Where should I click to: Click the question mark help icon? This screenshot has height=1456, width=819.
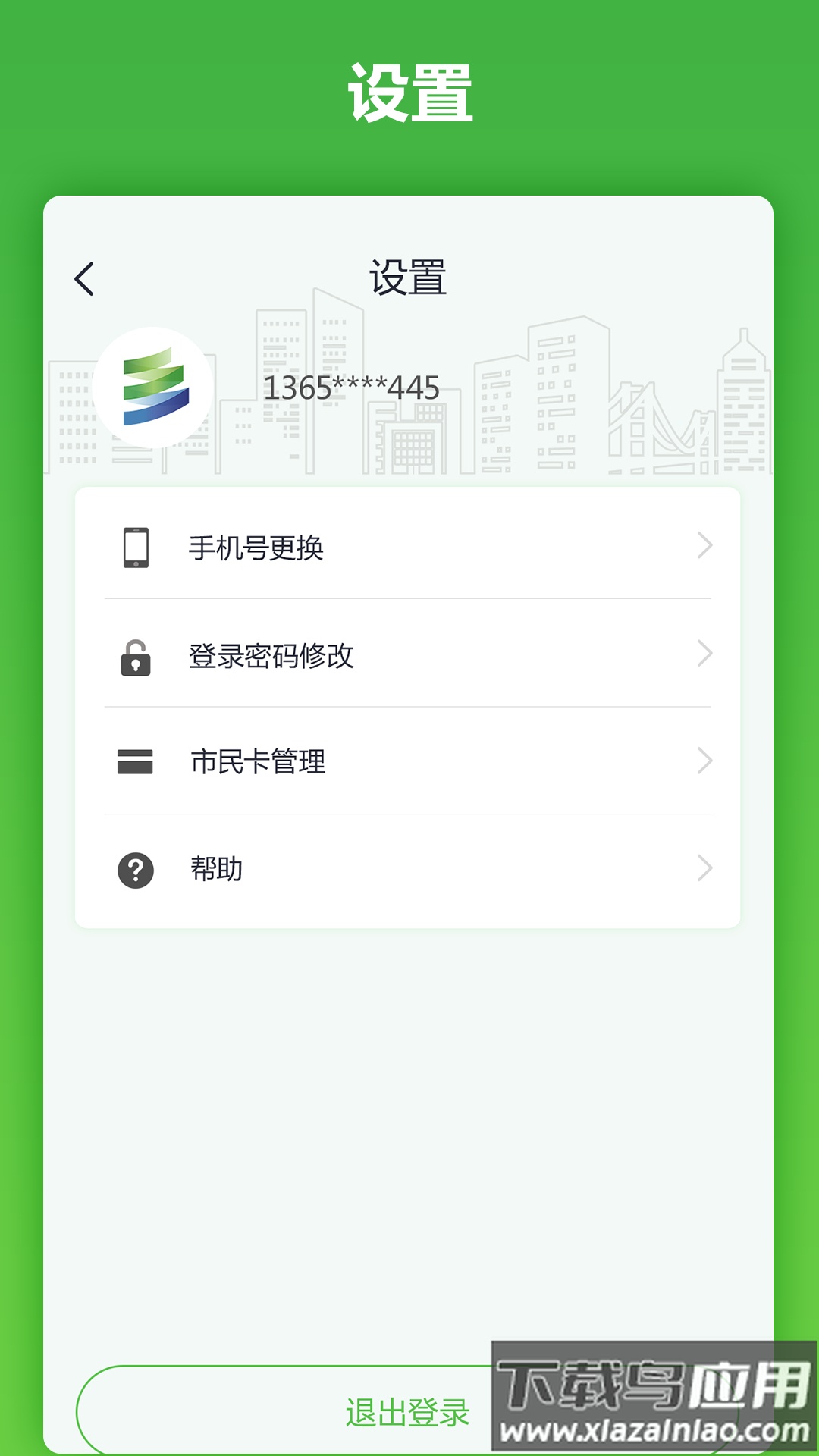[135, 871]
